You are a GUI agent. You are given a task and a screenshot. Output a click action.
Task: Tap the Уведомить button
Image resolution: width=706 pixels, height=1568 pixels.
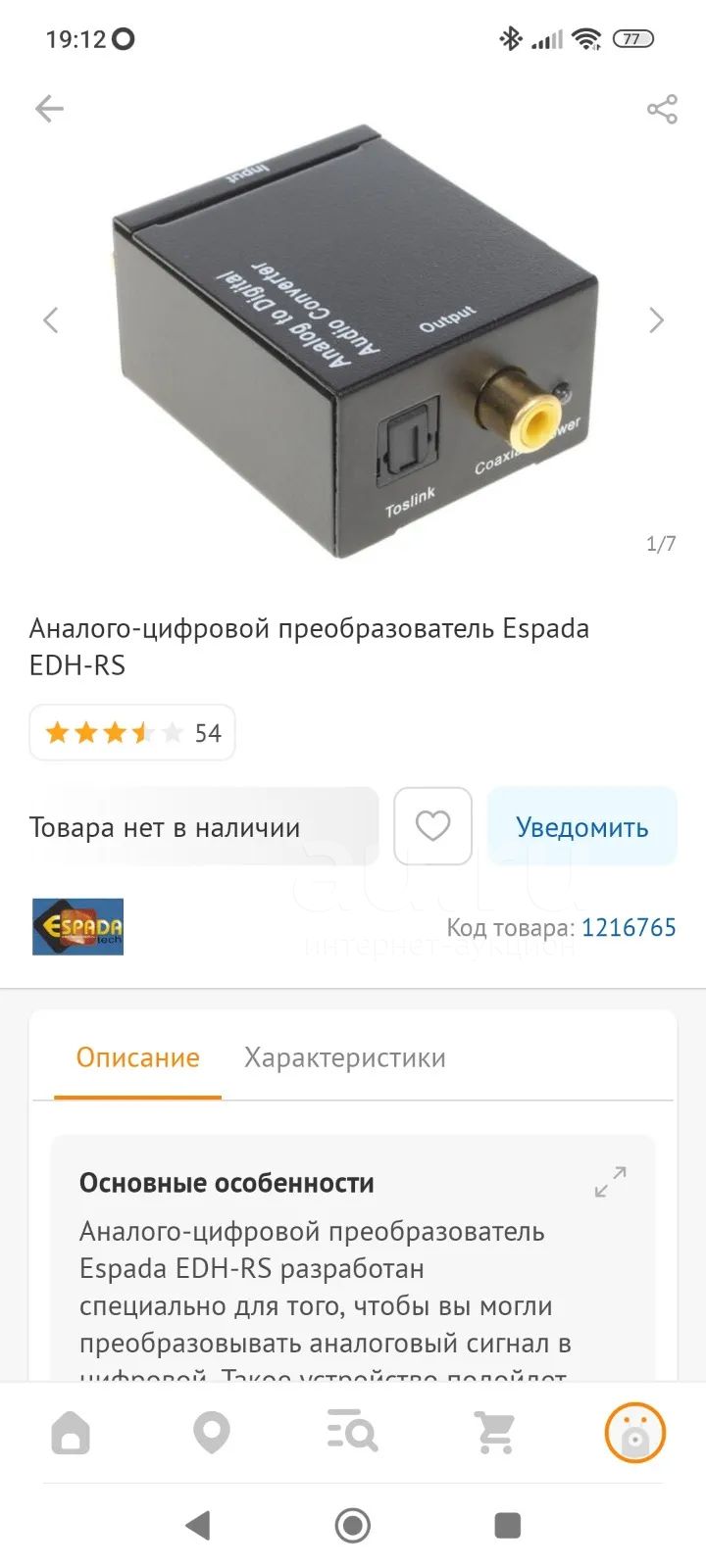(x=582, y=826)
